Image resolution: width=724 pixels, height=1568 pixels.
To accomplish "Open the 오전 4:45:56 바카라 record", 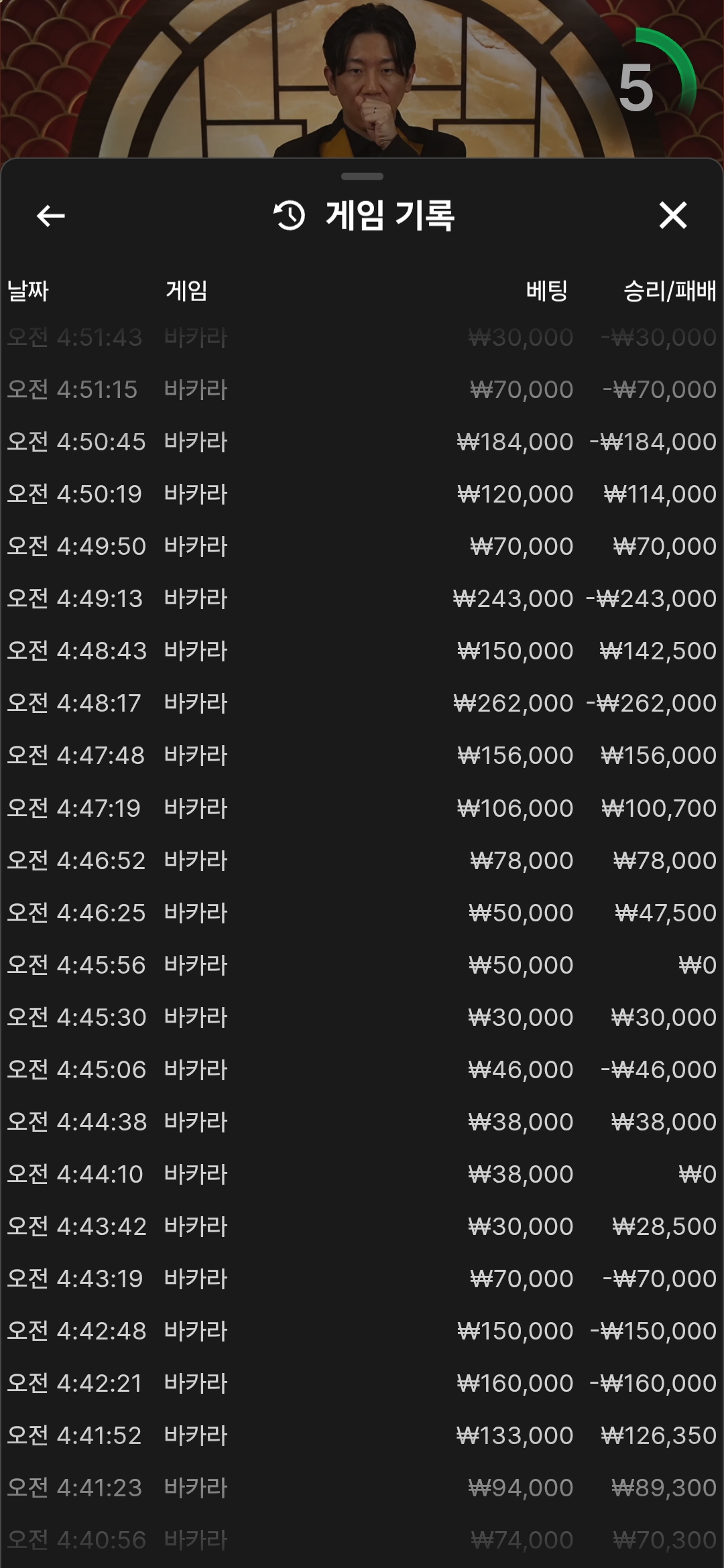I will (362, 965).
